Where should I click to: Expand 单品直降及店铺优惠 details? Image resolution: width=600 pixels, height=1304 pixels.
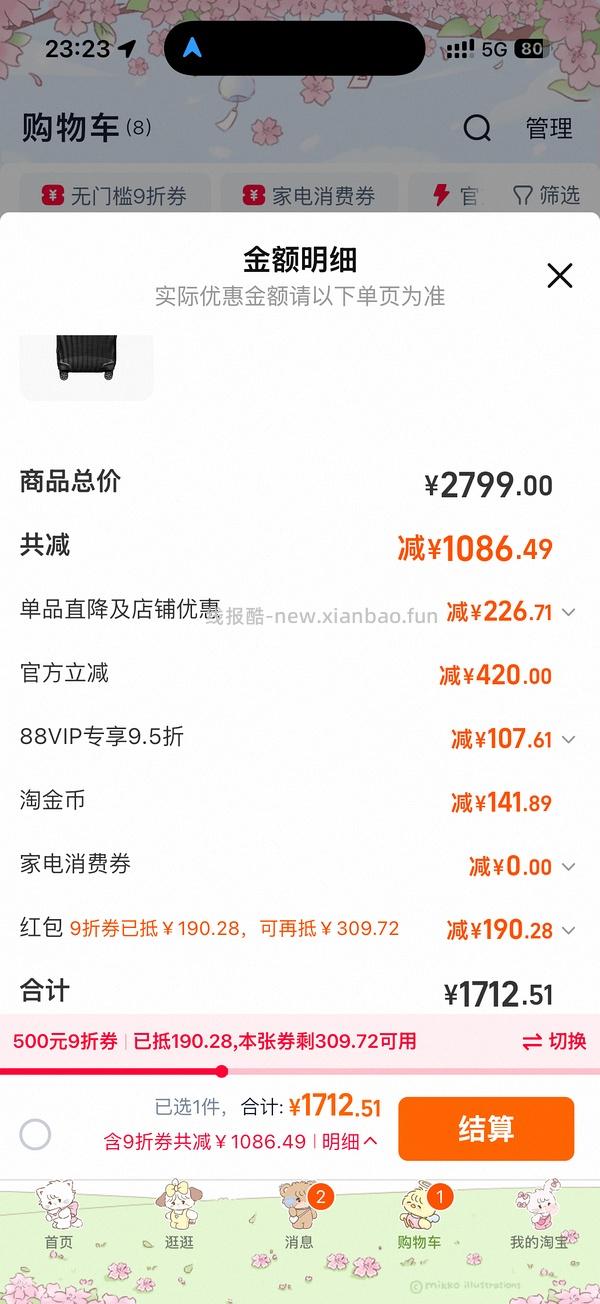coord(569,612)
